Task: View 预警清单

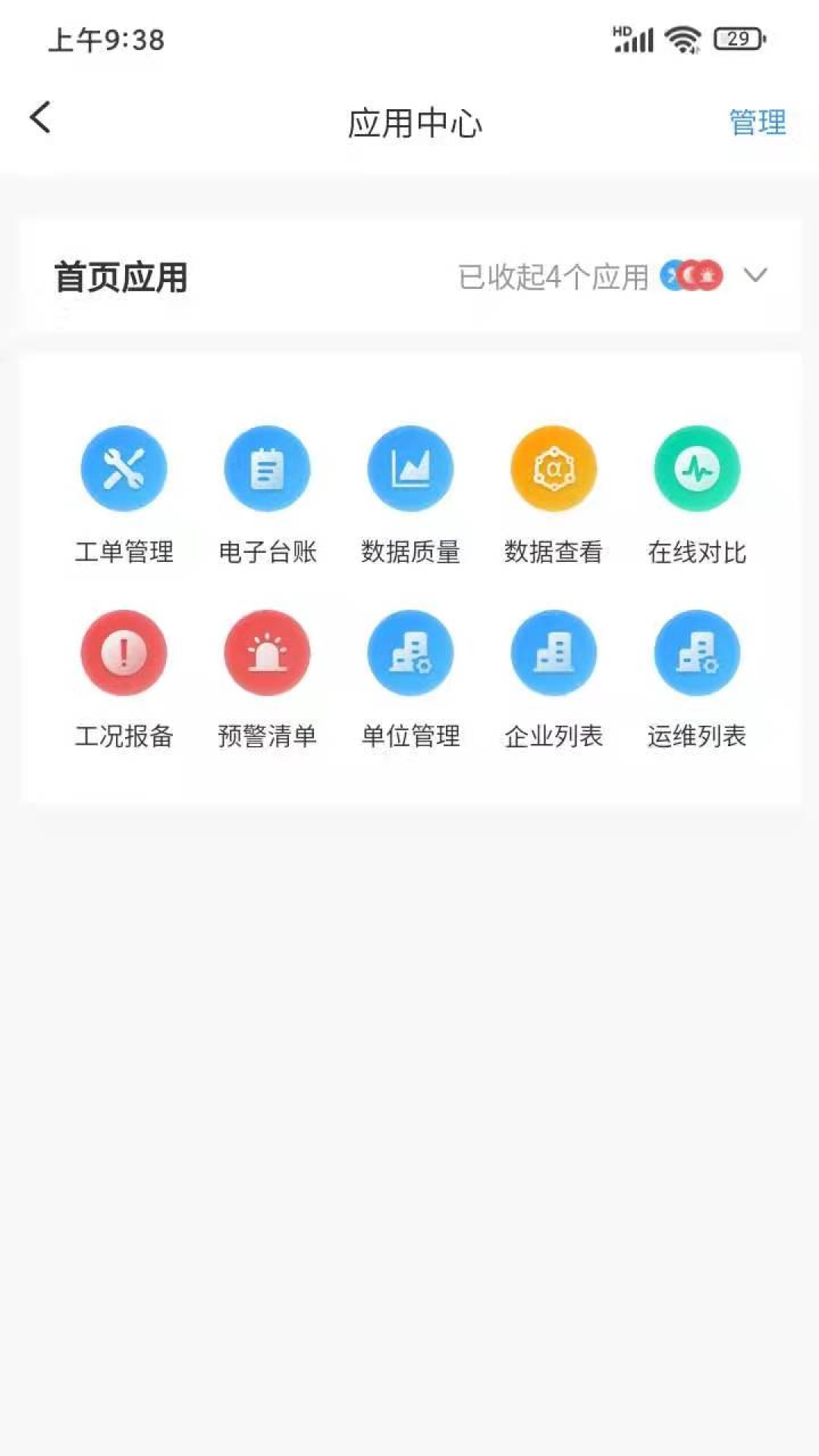Action: pyautogui.click(x=267, y=653)
